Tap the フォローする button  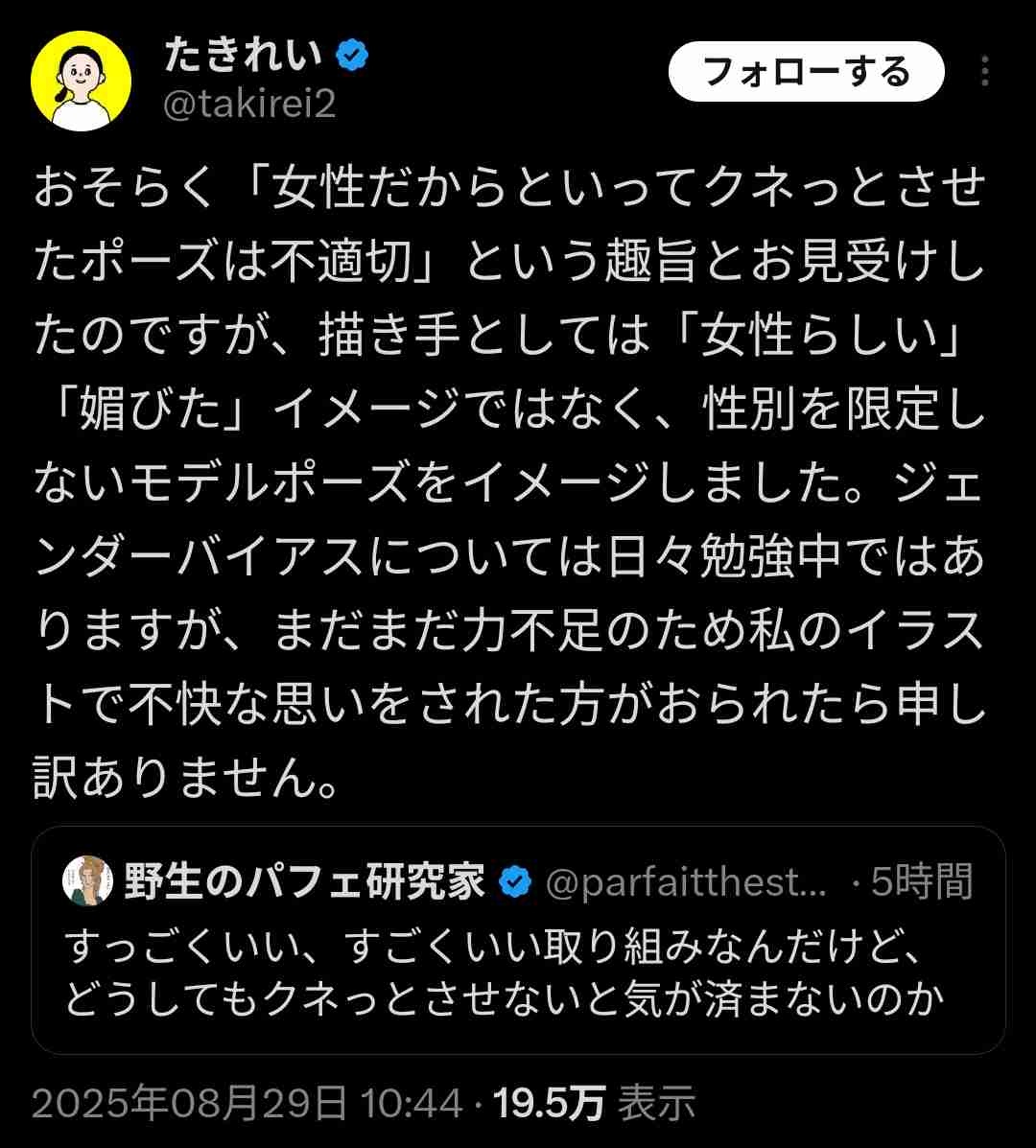point(806,72)
